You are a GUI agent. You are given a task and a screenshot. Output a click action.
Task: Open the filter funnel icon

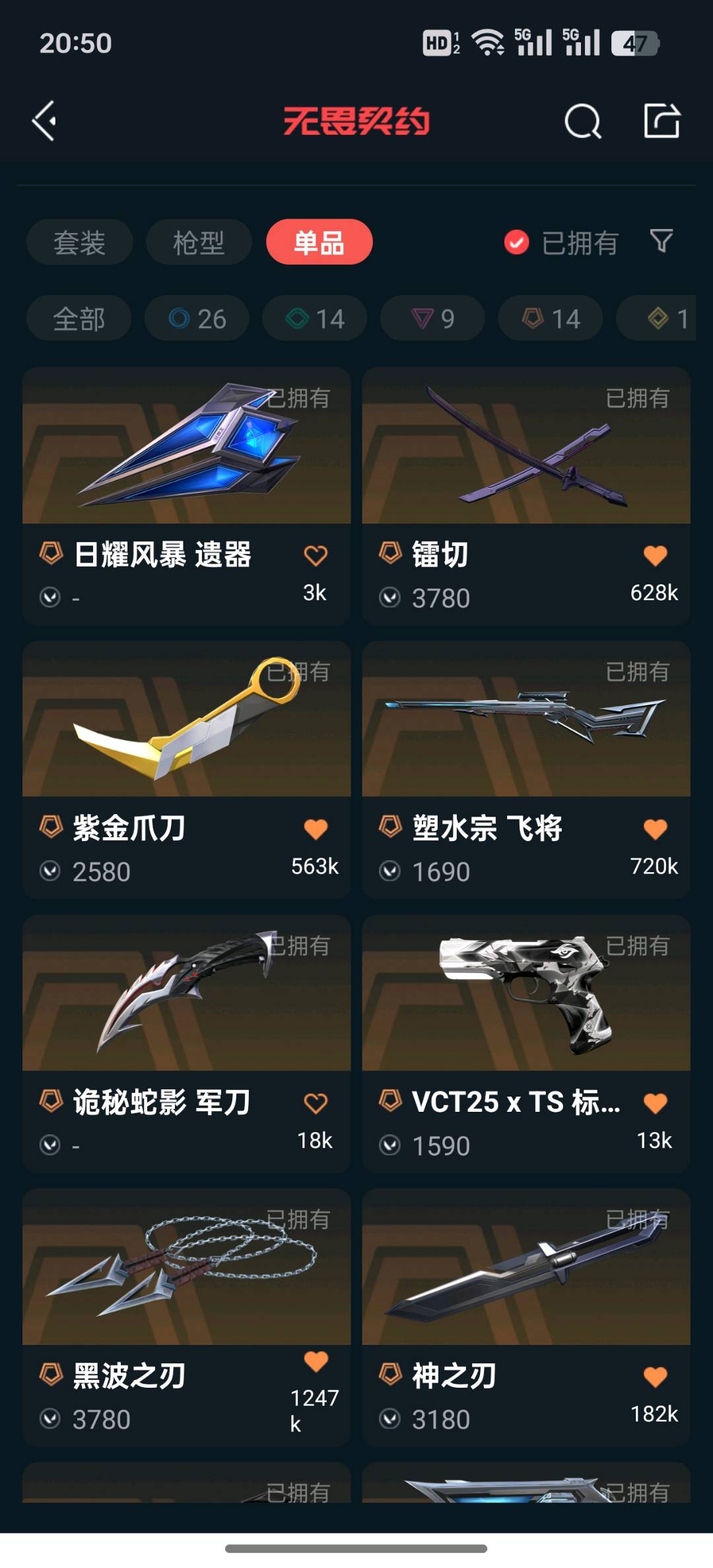(661, 241)
